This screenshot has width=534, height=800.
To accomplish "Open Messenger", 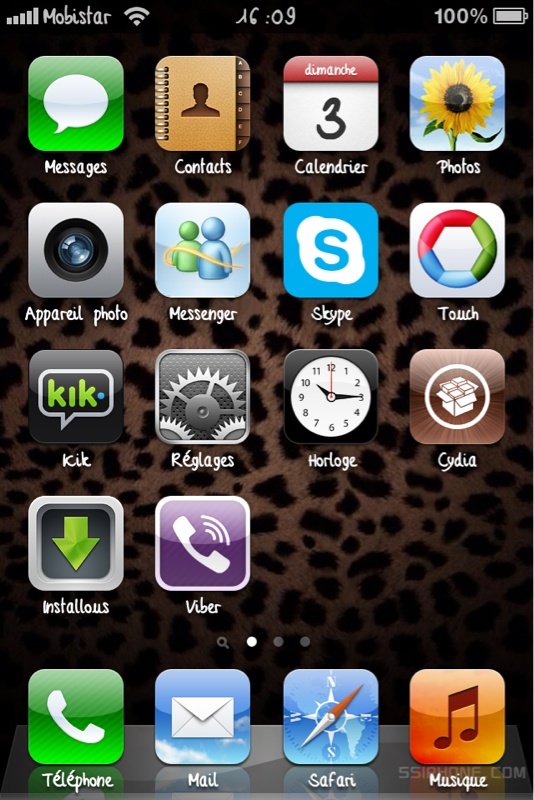I will click(202, 250).
